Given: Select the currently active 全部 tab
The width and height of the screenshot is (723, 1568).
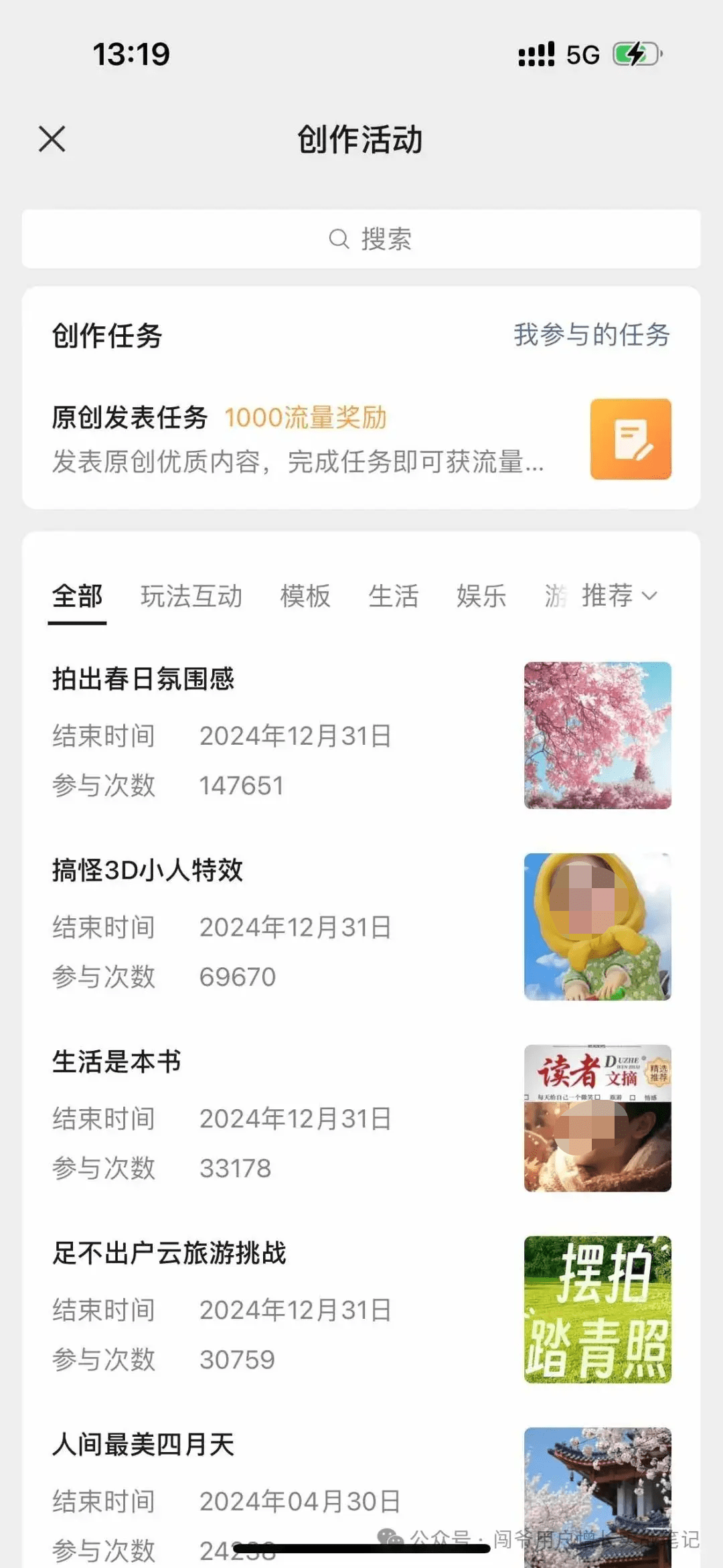Looking at the screenshot, I should 76,595.
